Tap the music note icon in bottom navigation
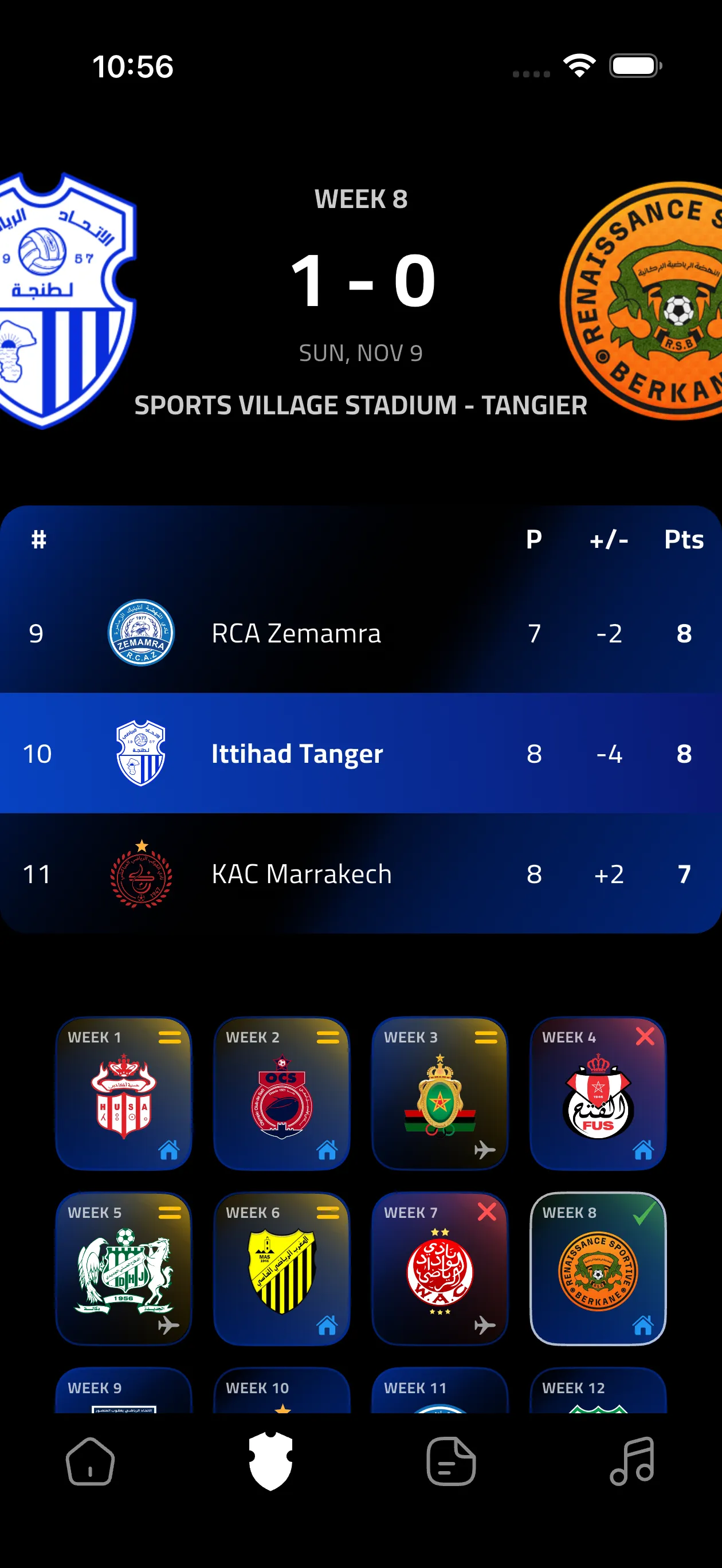Image resolution: width=722 pixels, height=1568 pixels. point(631,1461)
